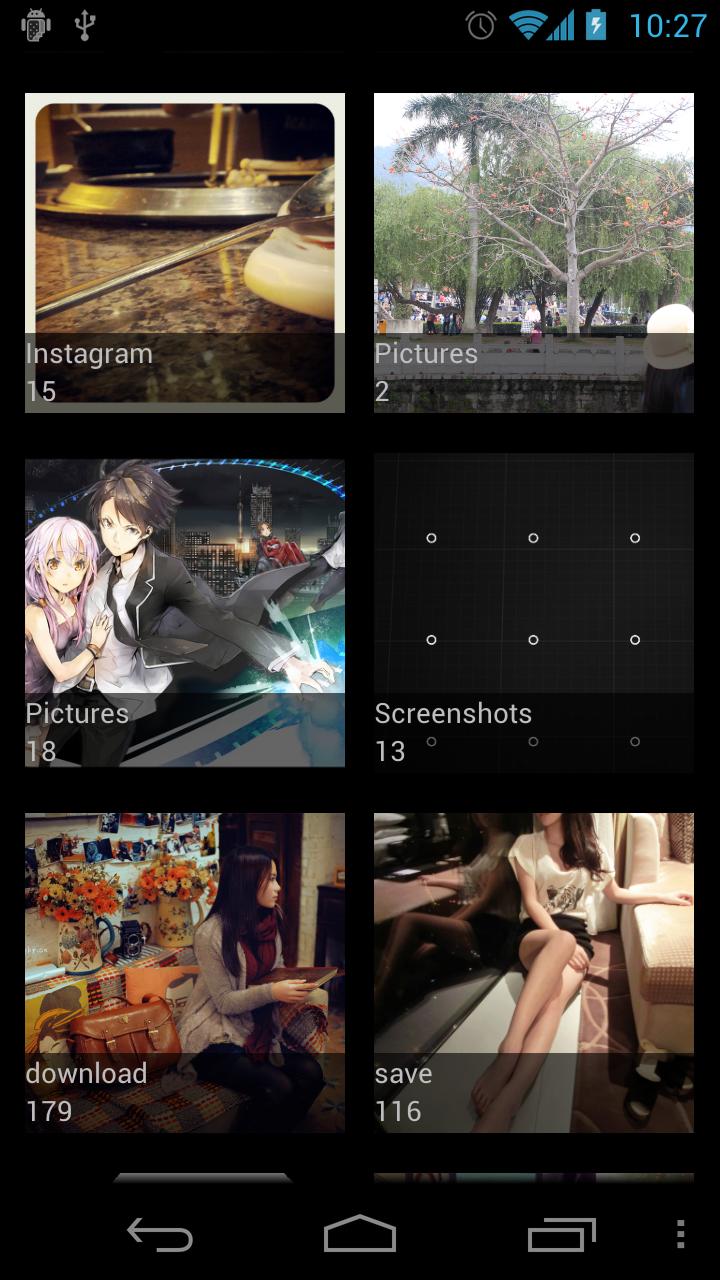720x1280 pixels.
Task: Open the Pictures album with 18 items
Action: [185, 612]
